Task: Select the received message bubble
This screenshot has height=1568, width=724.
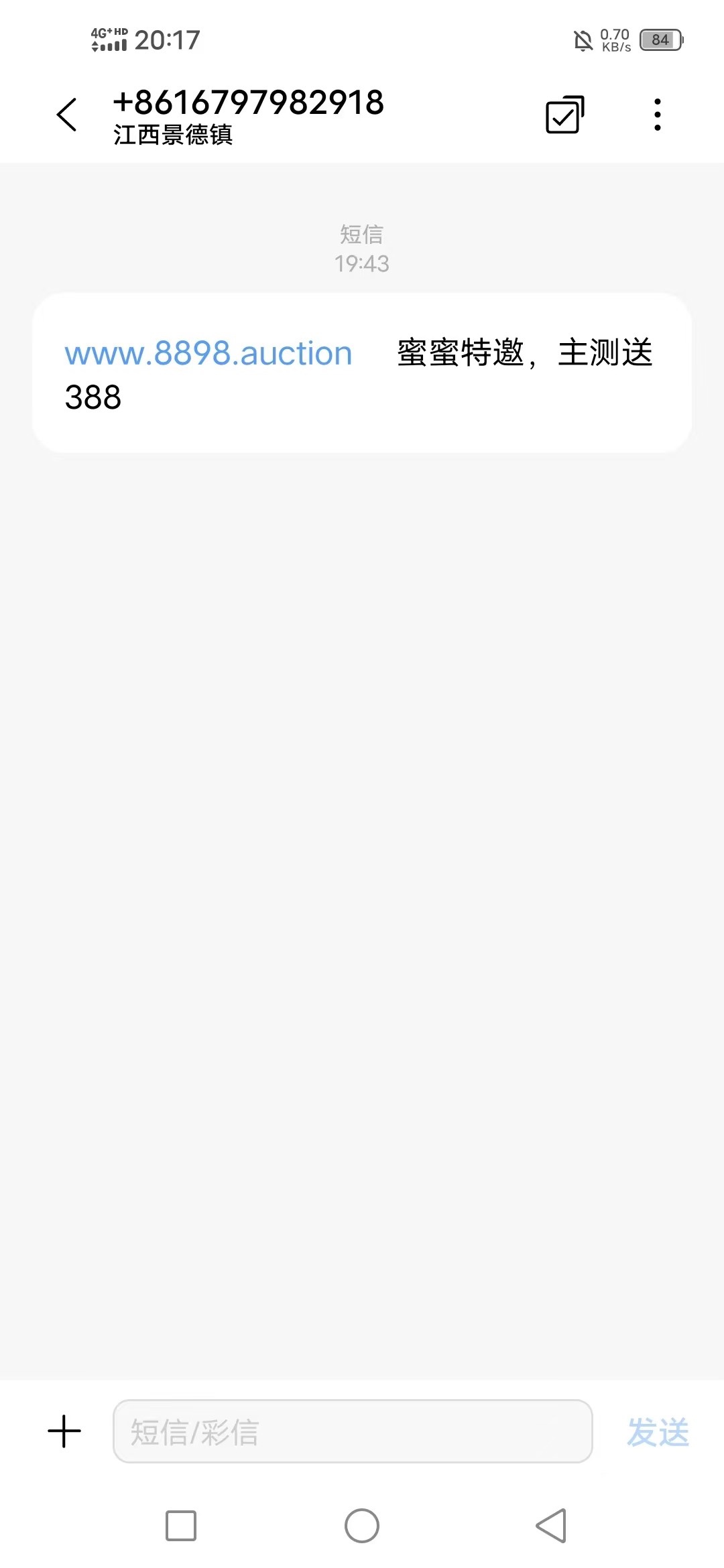Action: coord(362,371)
